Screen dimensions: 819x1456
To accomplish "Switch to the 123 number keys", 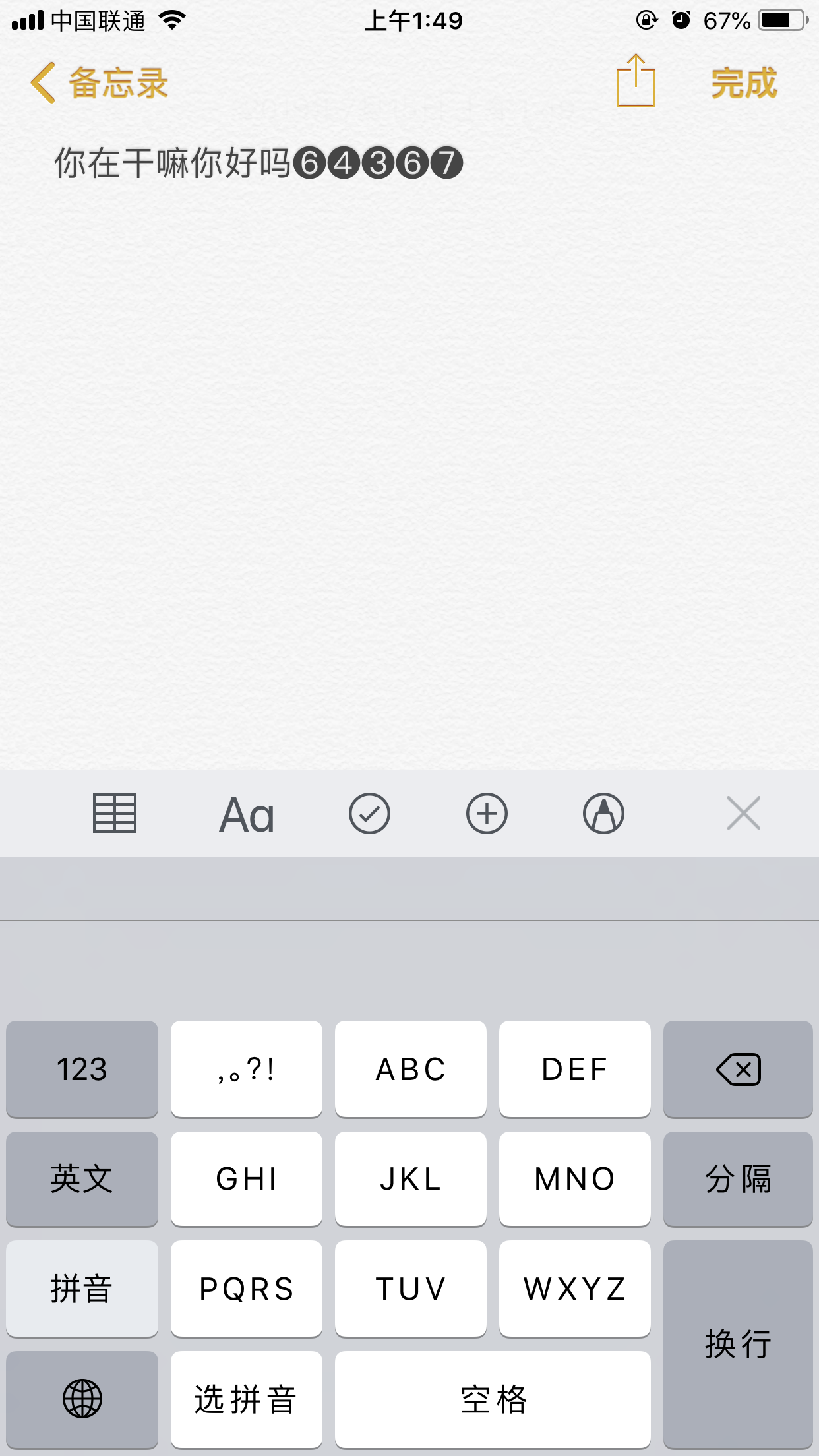I will coord(82,1069).
